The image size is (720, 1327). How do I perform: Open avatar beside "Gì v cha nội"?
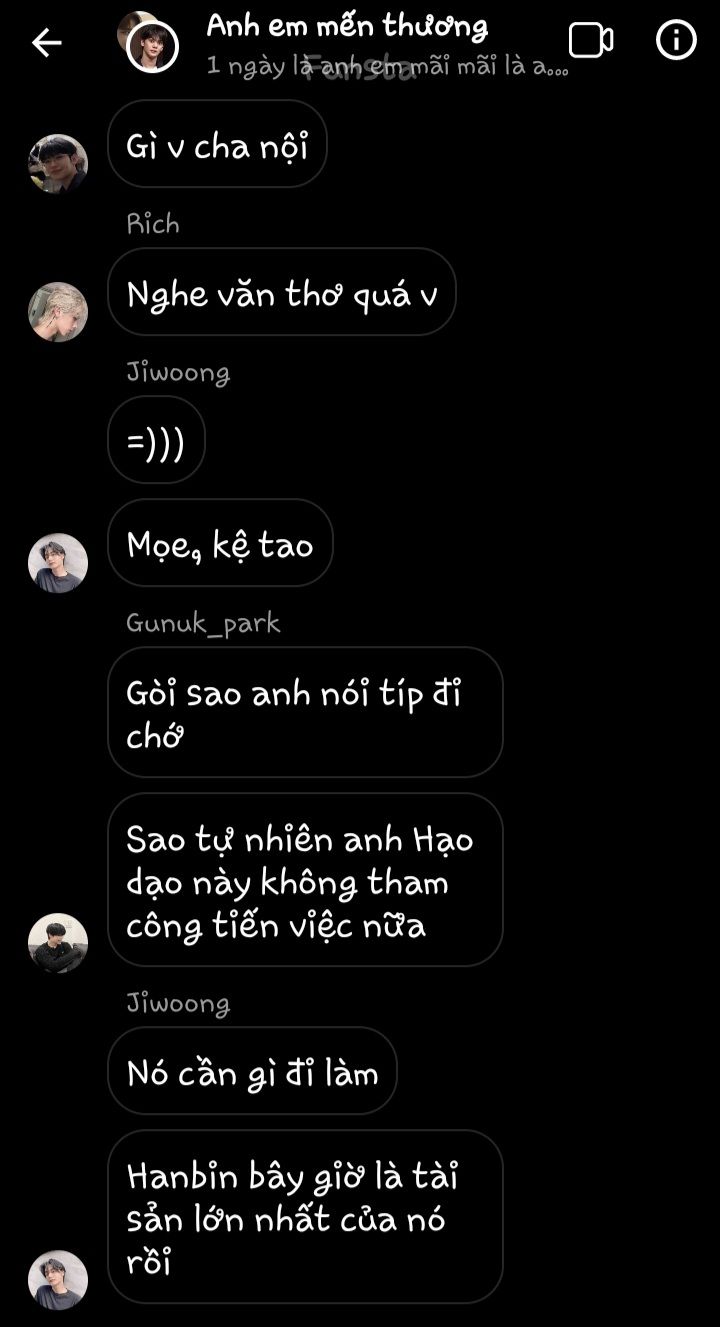[58, 163]
